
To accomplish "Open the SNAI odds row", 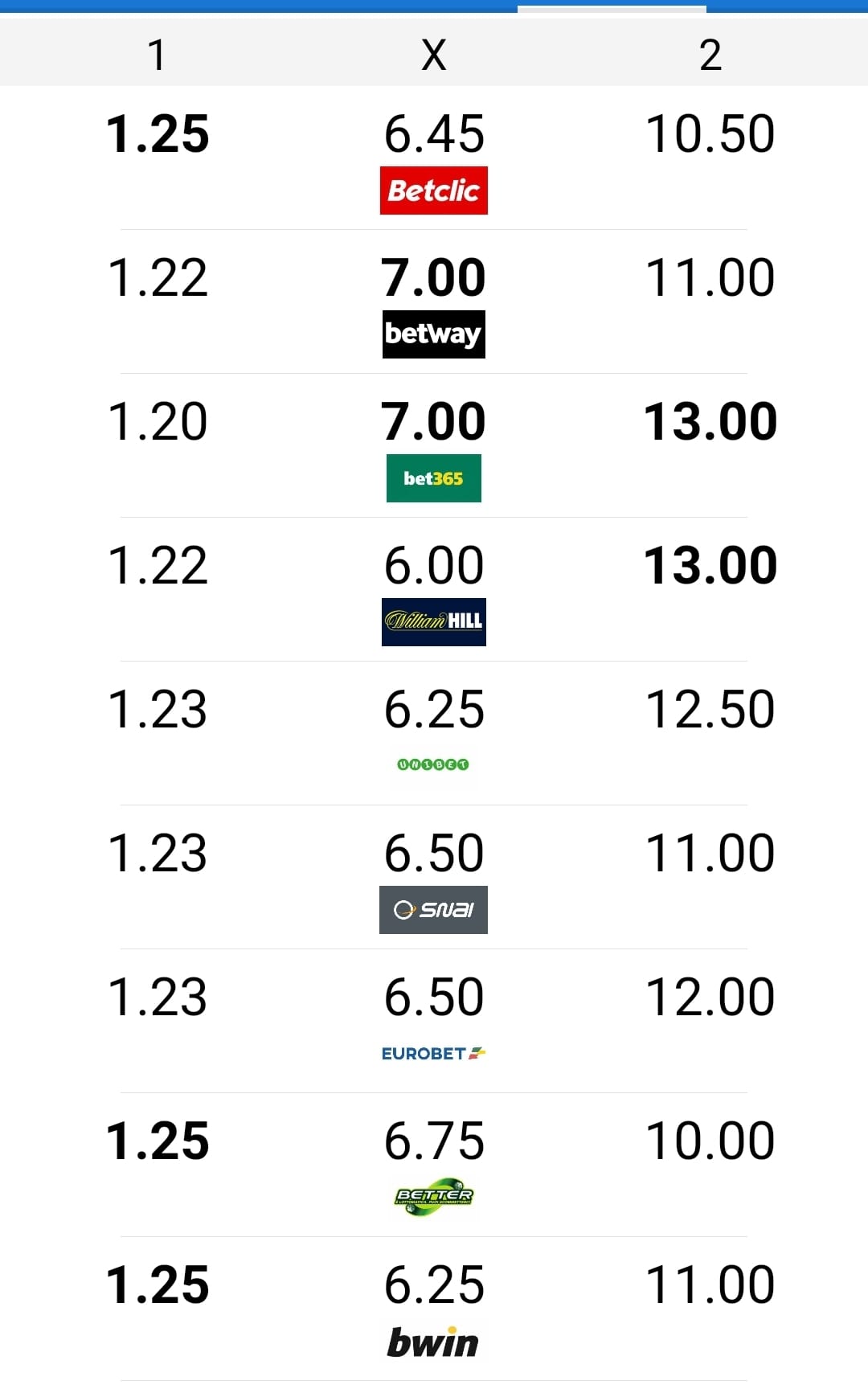I will (x=434, y=910).
